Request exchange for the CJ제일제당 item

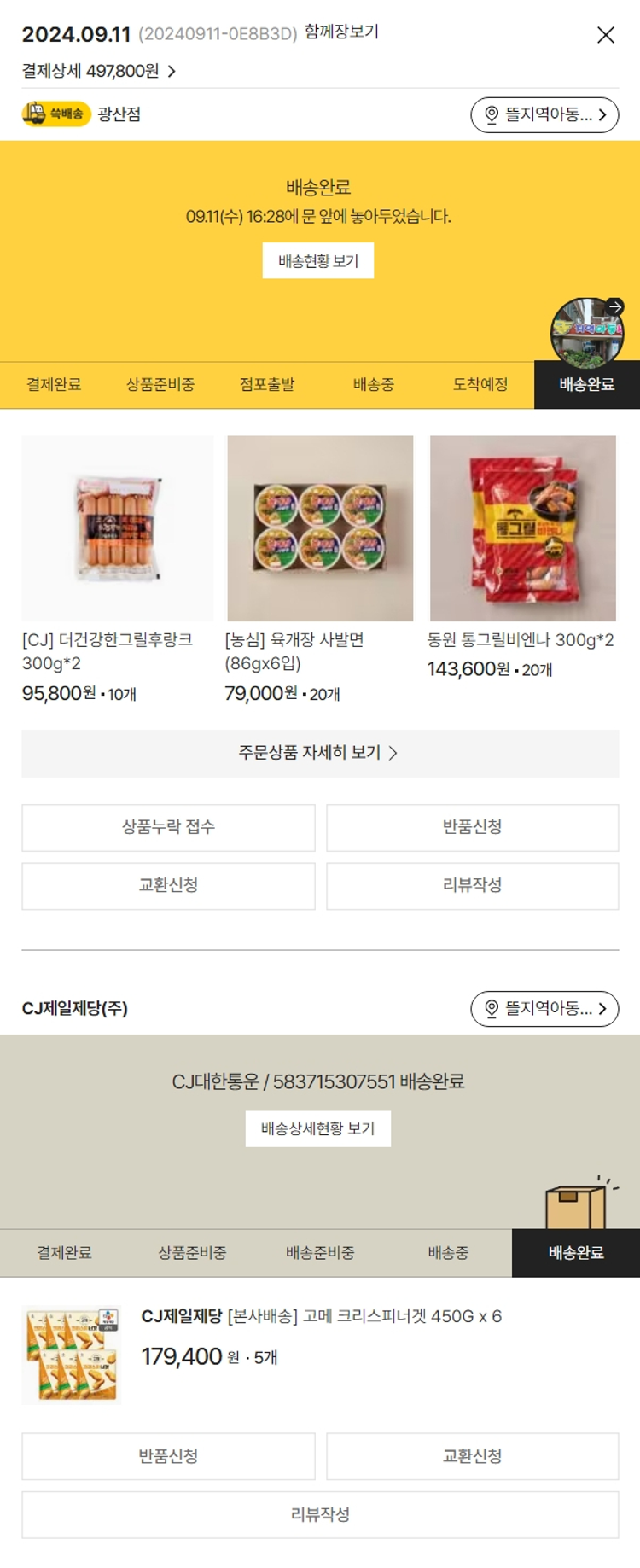[472, 1456]
